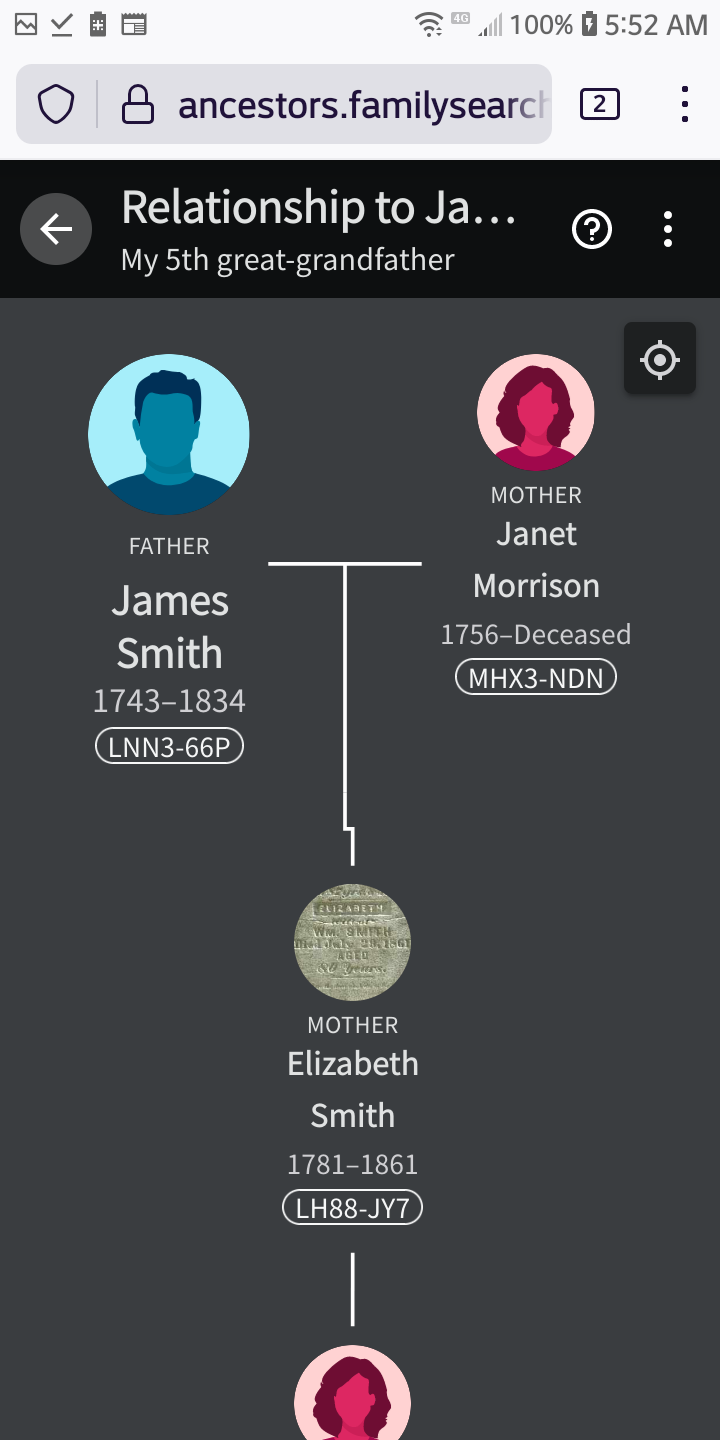Open the app's overflow menu in the header
The image size is (720, 1440).
point(668,229)
